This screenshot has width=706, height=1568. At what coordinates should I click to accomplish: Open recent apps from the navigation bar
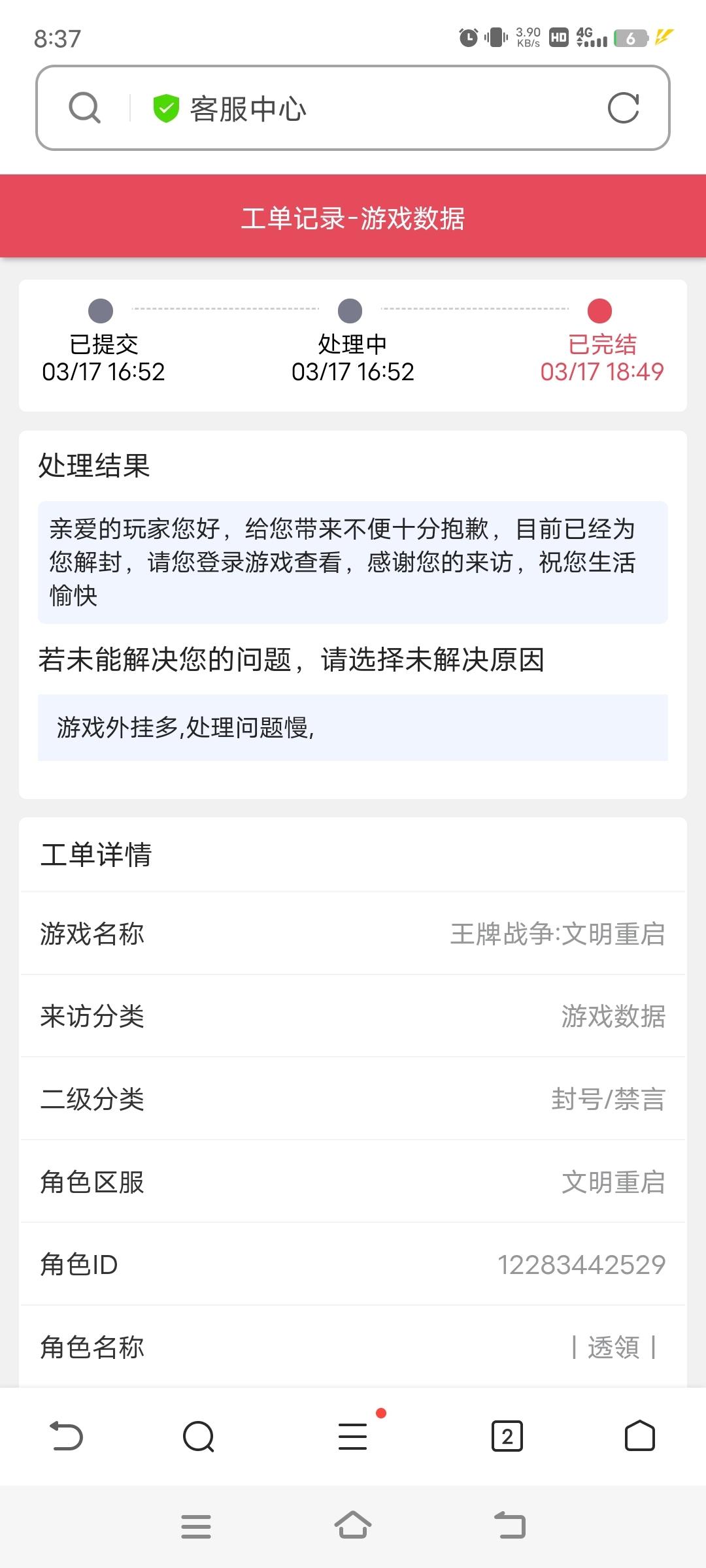pyautogui.click(x=196, y=1526)
